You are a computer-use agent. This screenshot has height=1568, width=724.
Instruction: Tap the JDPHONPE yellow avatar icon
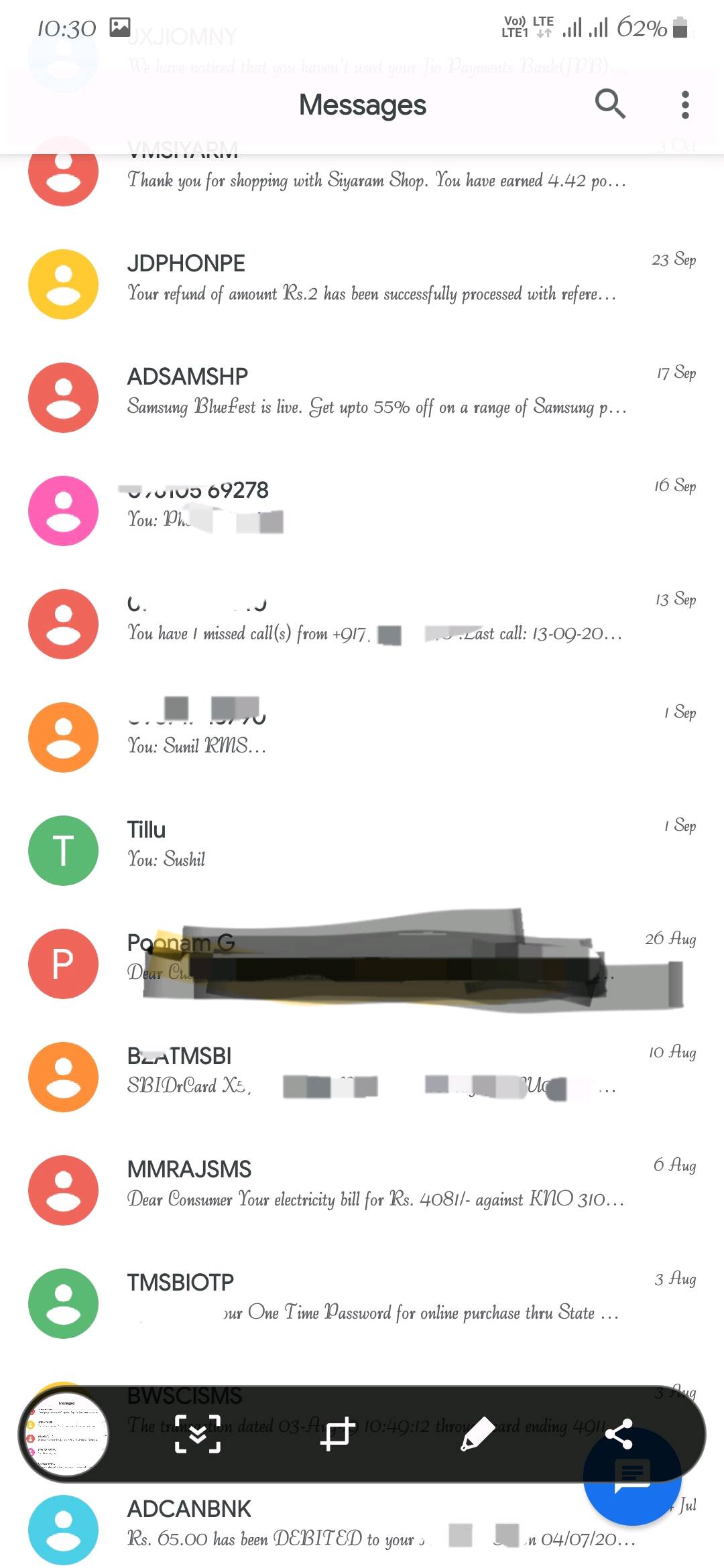click(62, 283)
